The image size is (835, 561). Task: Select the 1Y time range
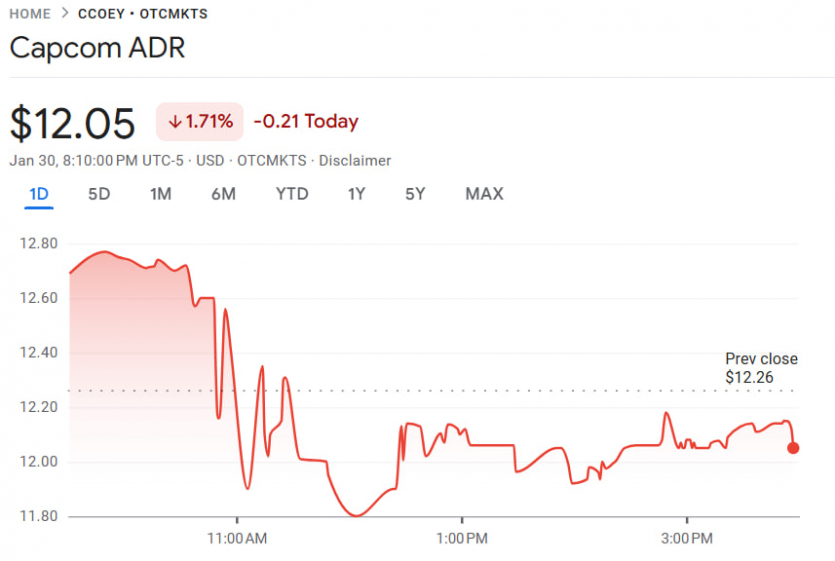tap(356, 194)
